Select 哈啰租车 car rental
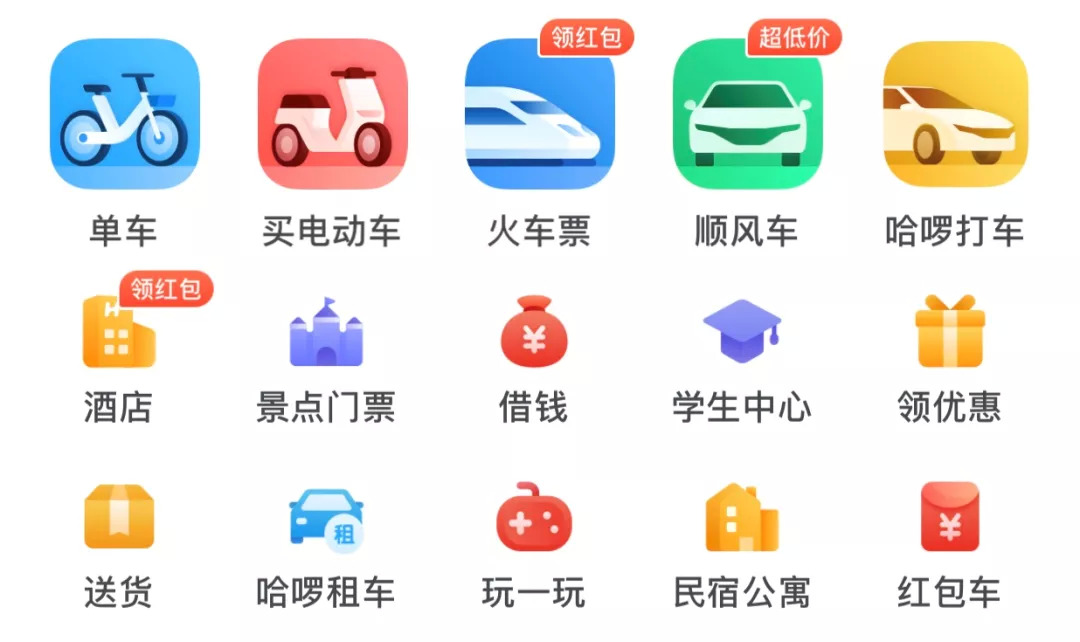The height and width of the screenshot is (642, 1080). click(326, 517)
